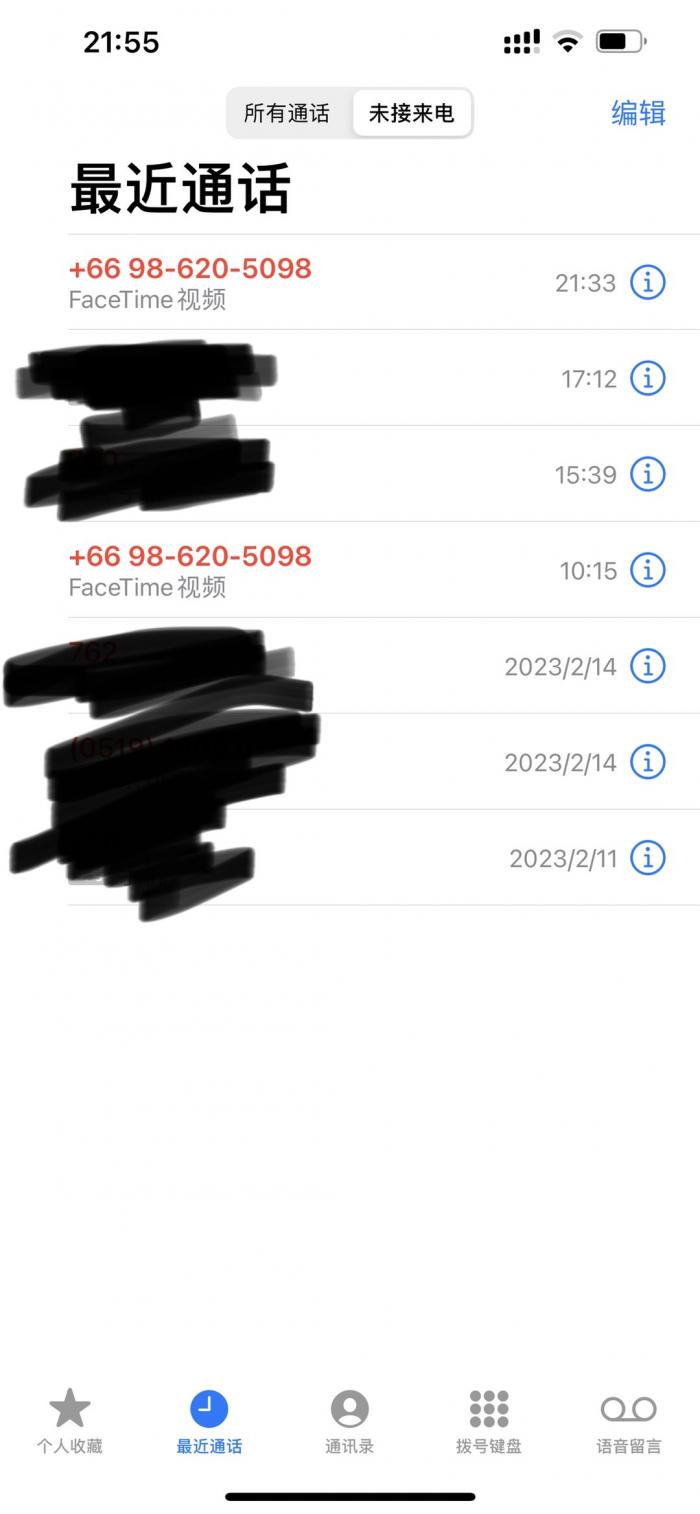Switch to the 所有通话 segment
The height and width of the screenshot is (1514, 700).
287,113
